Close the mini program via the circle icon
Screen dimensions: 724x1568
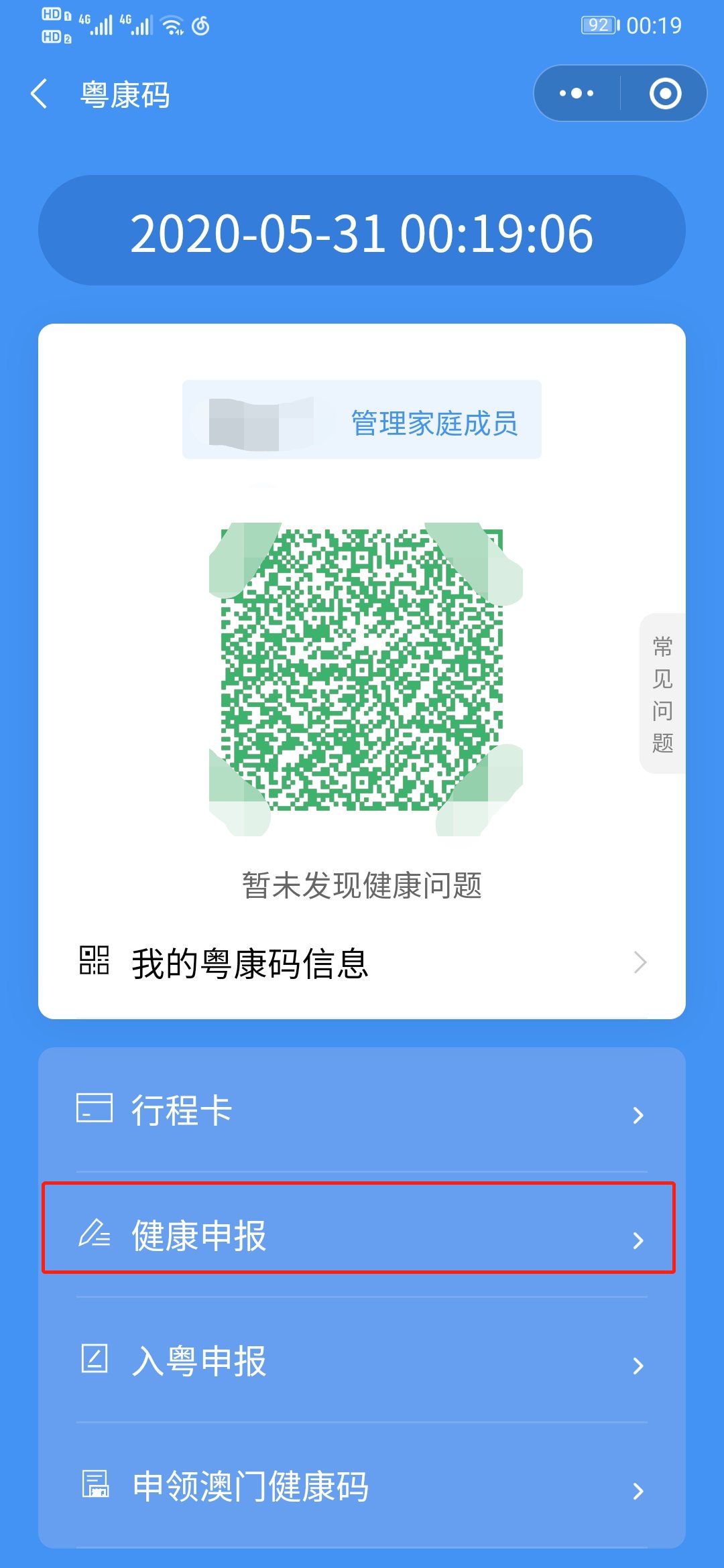click(x=665, y=94)
